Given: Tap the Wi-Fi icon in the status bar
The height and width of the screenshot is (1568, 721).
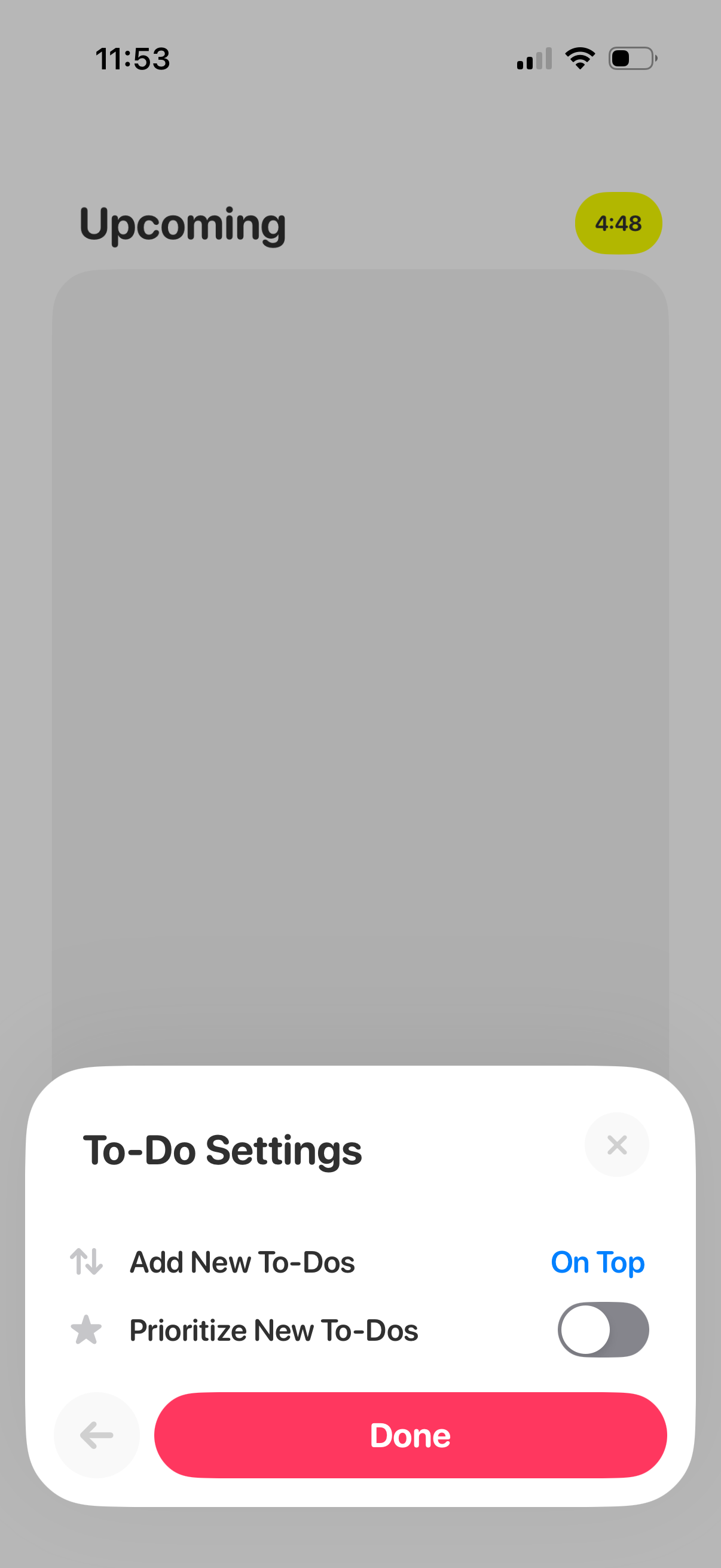Looking at the screenshot, I should click(579, 58).
